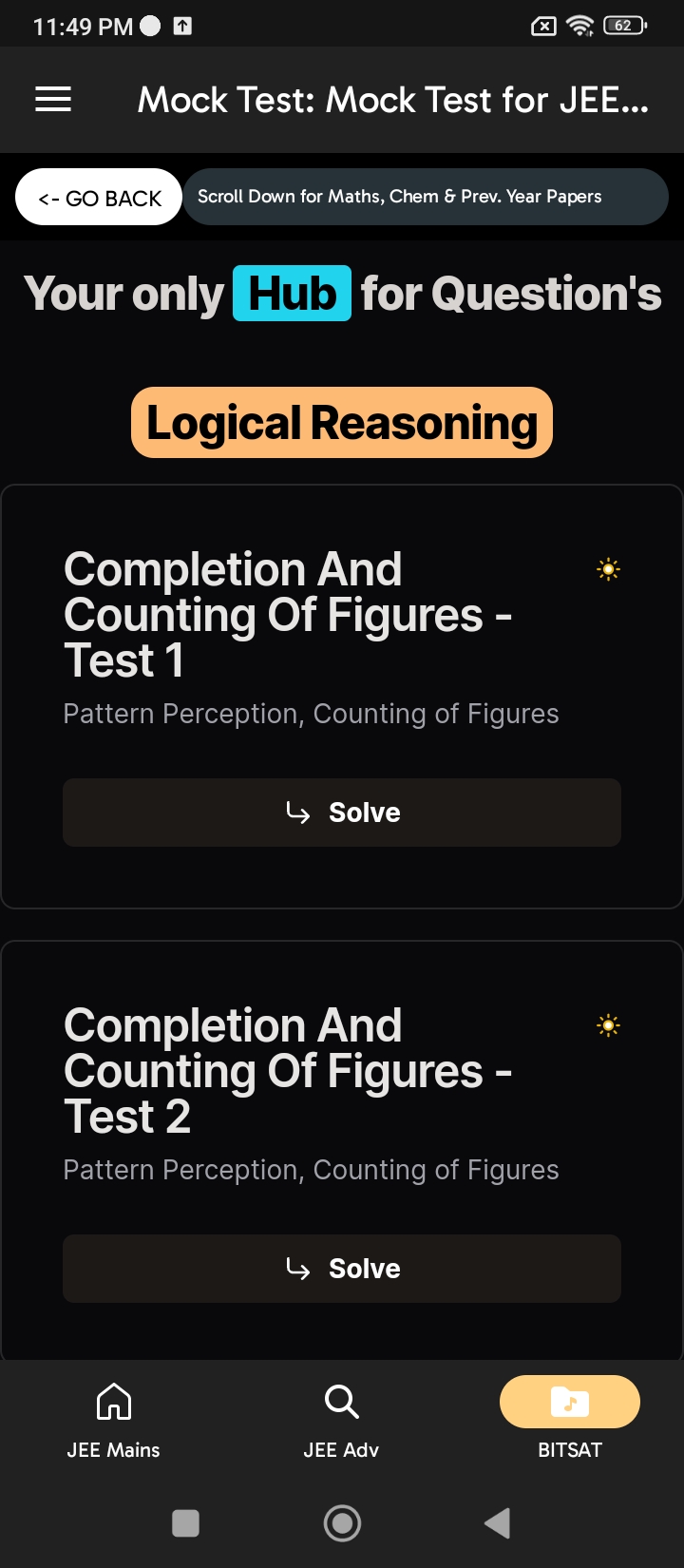Tap the GO BACK button
This screenshot has height=1568, width=684.
point(99,197)
